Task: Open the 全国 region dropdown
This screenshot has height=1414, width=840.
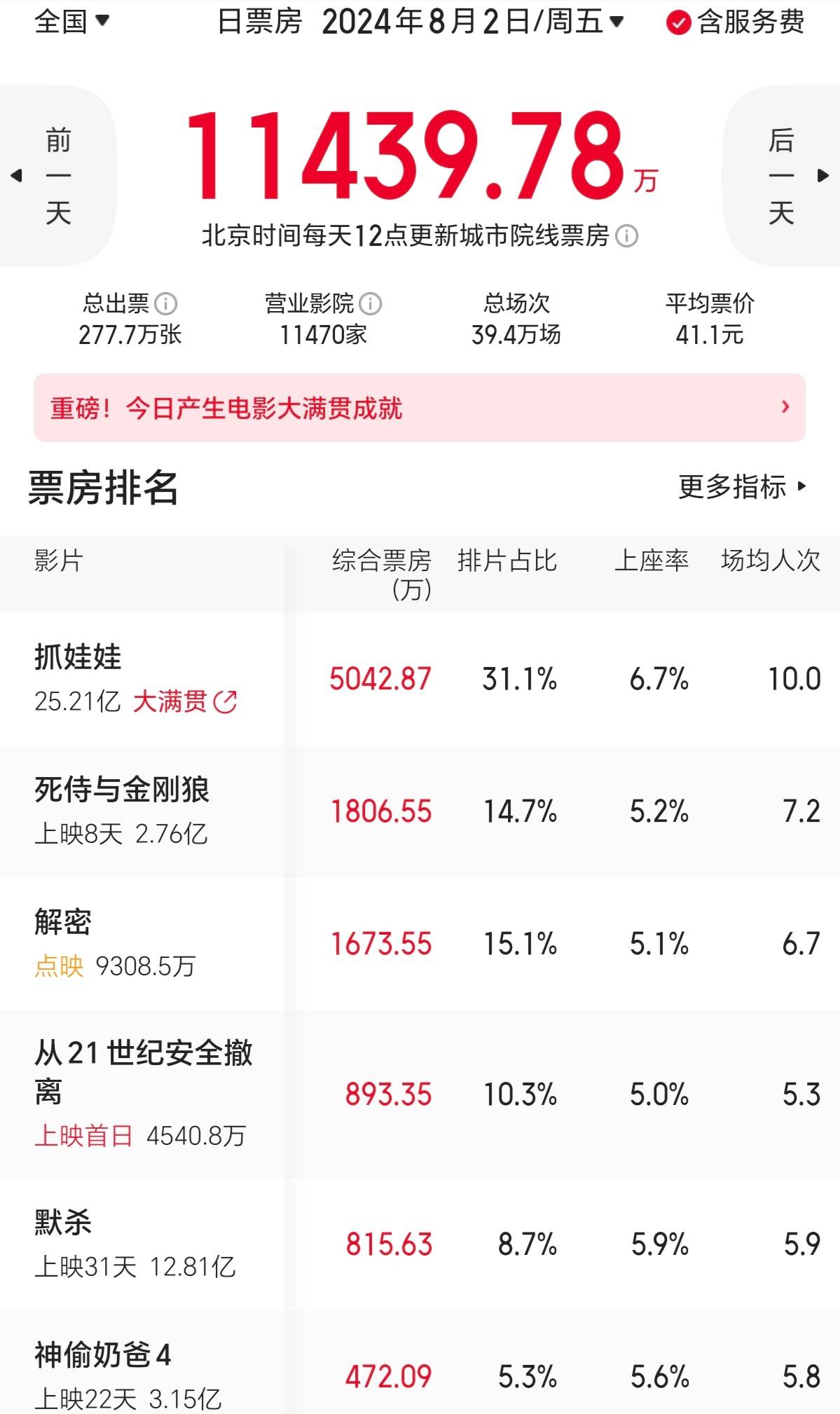Action: coord(71,21)
